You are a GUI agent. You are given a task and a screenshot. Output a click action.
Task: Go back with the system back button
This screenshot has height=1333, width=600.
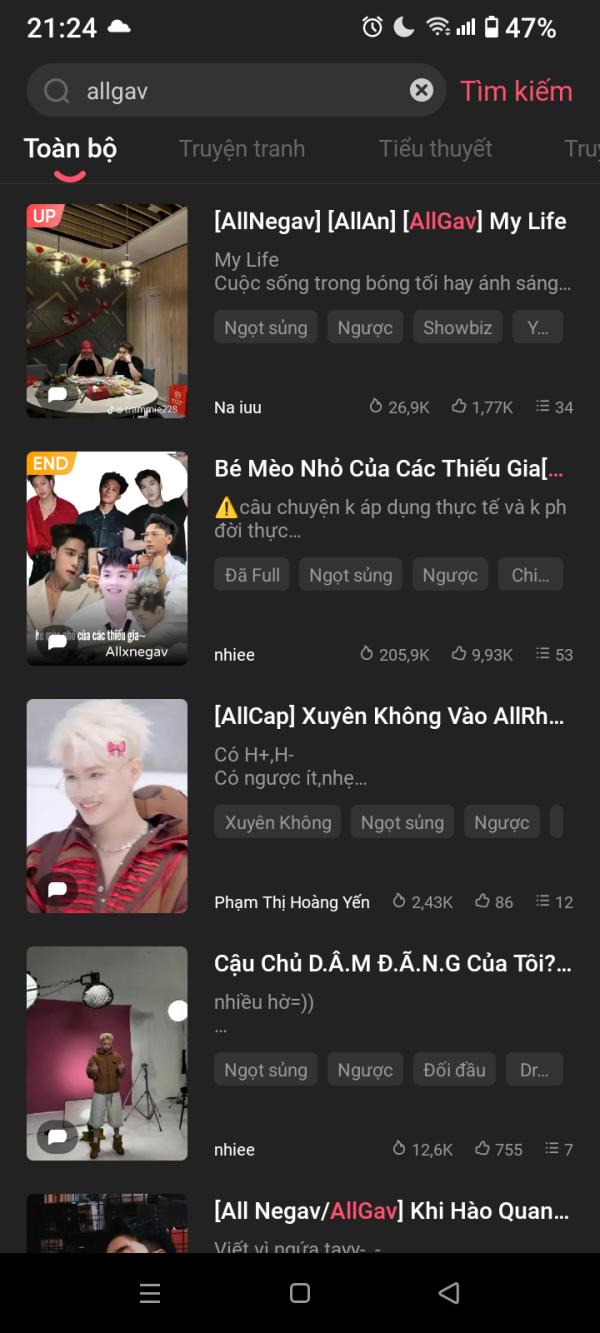[449, 1293]
